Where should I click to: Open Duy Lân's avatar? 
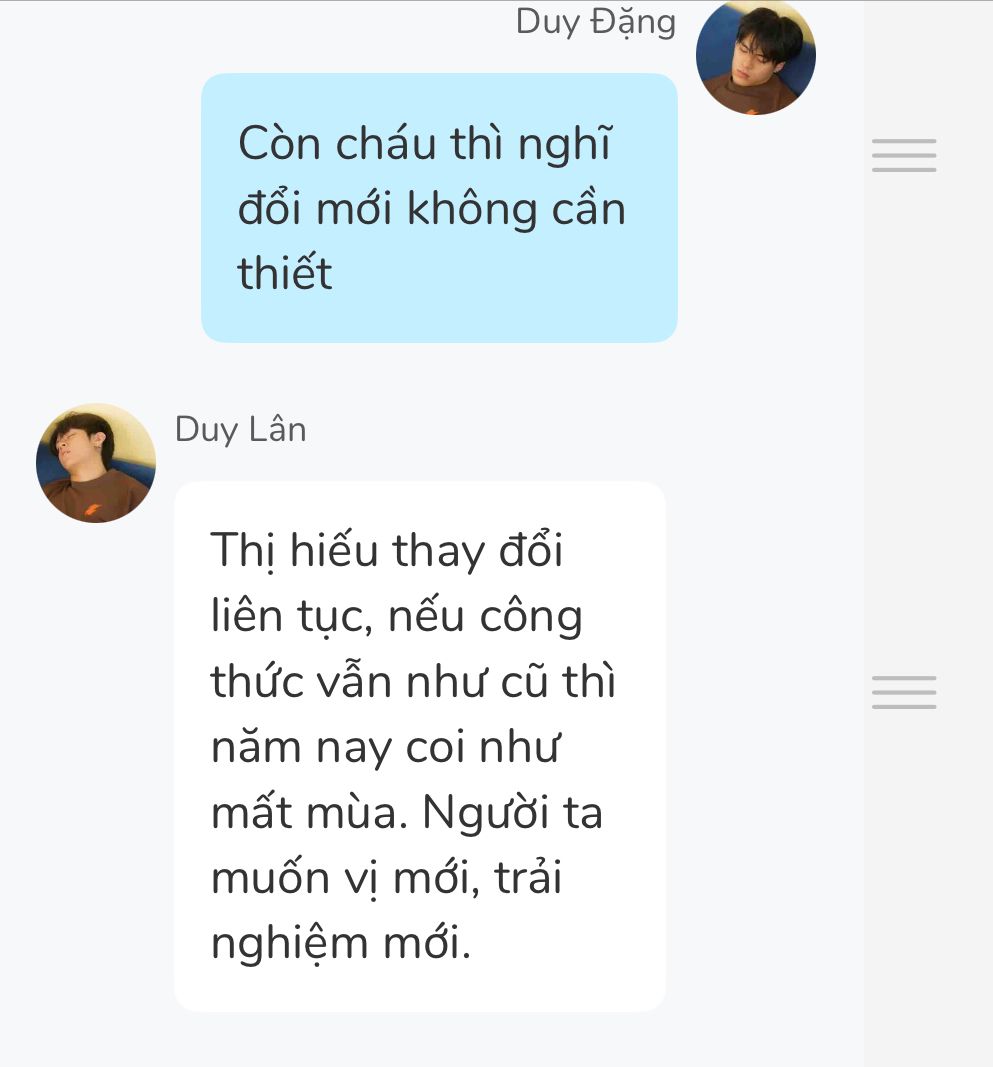coord(96,463)
